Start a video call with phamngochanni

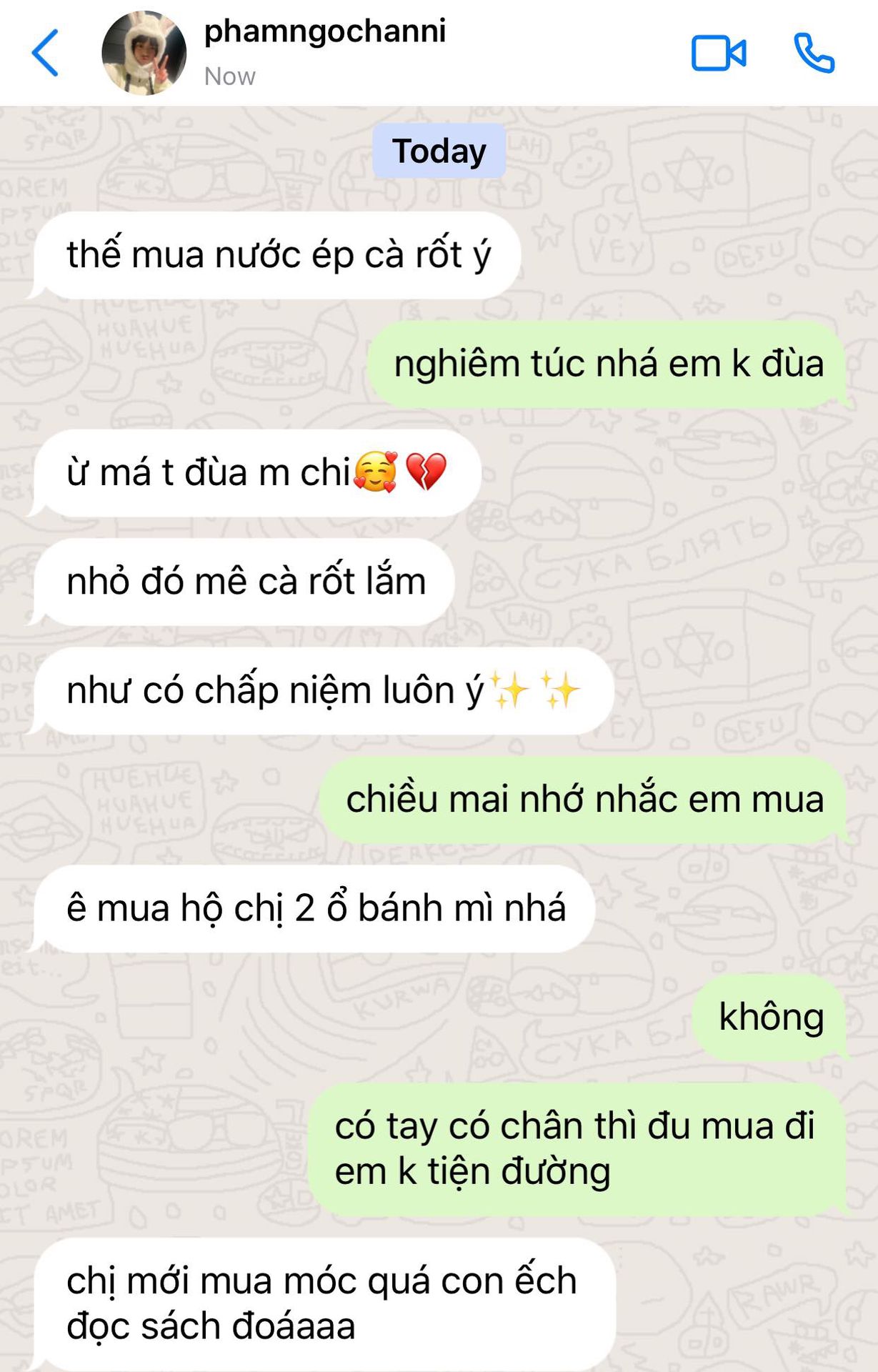718,54
